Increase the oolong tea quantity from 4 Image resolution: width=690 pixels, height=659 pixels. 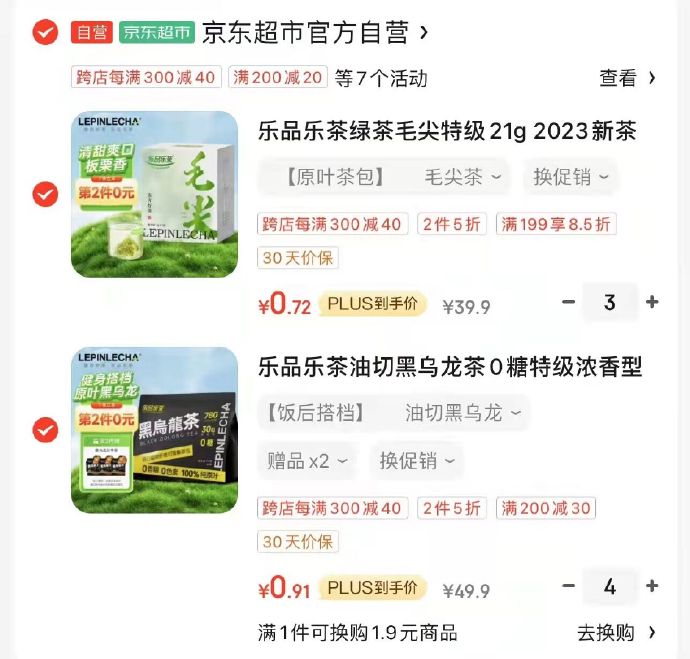tap(652, 586)
